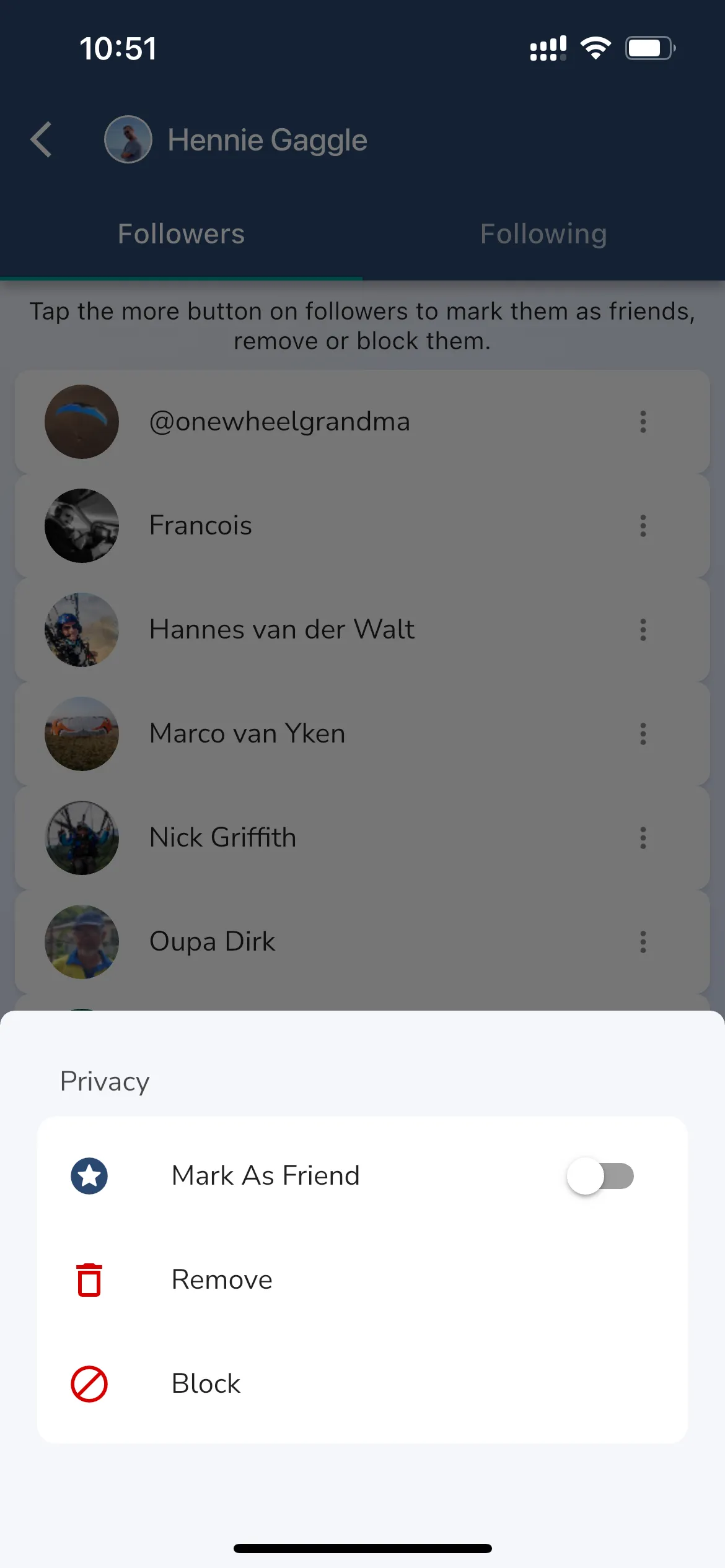The width and height of the screenshot is (725, 1568).
Task: Switch to the Following tab
Action: (x=543, y=235)
